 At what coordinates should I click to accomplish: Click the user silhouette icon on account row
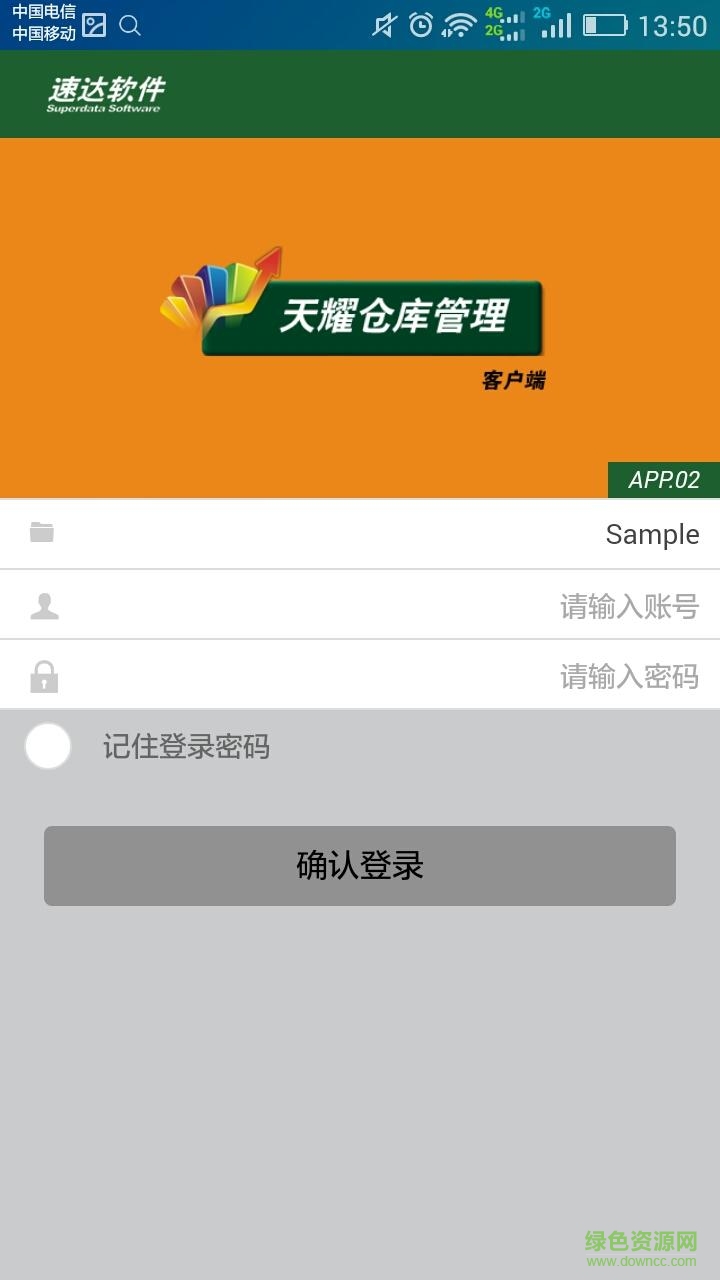[44, 604]
